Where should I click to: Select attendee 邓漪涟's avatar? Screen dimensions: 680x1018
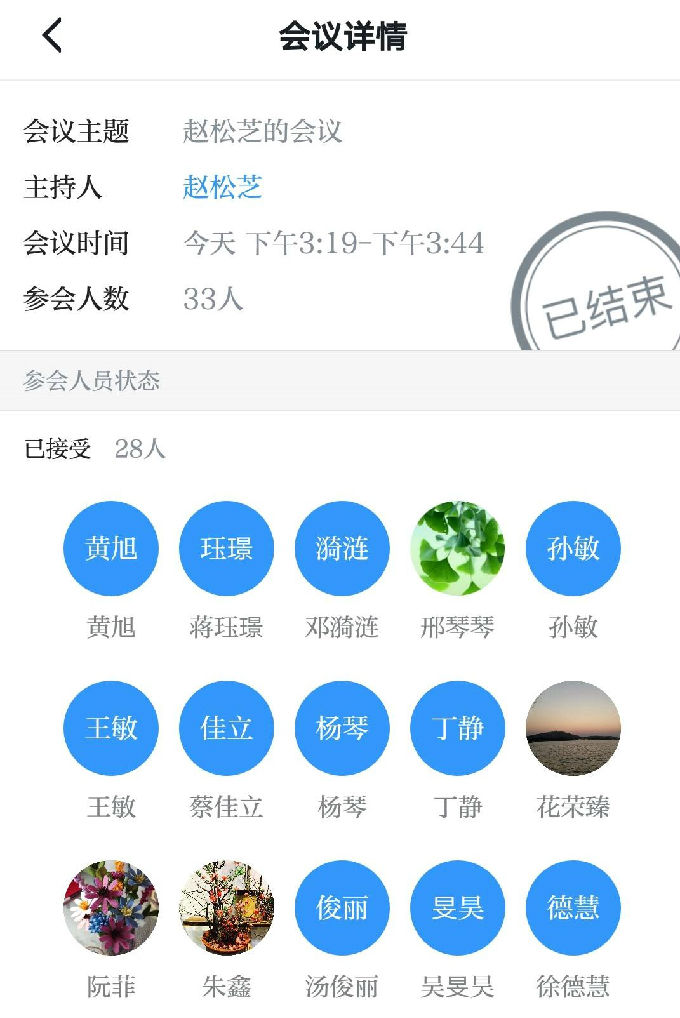point(342,548)
